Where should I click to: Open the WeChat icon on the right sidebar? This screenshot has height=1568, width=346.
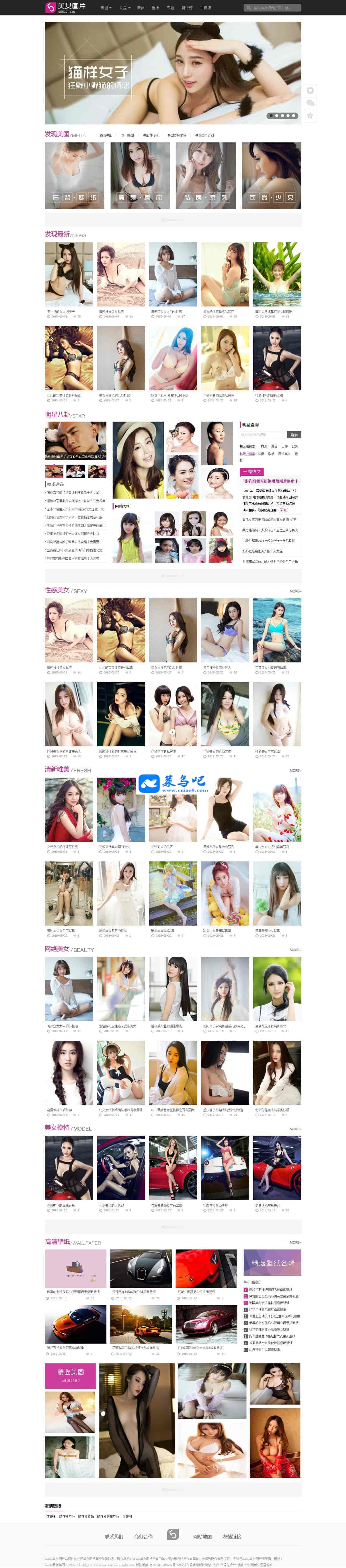(310, 103)
